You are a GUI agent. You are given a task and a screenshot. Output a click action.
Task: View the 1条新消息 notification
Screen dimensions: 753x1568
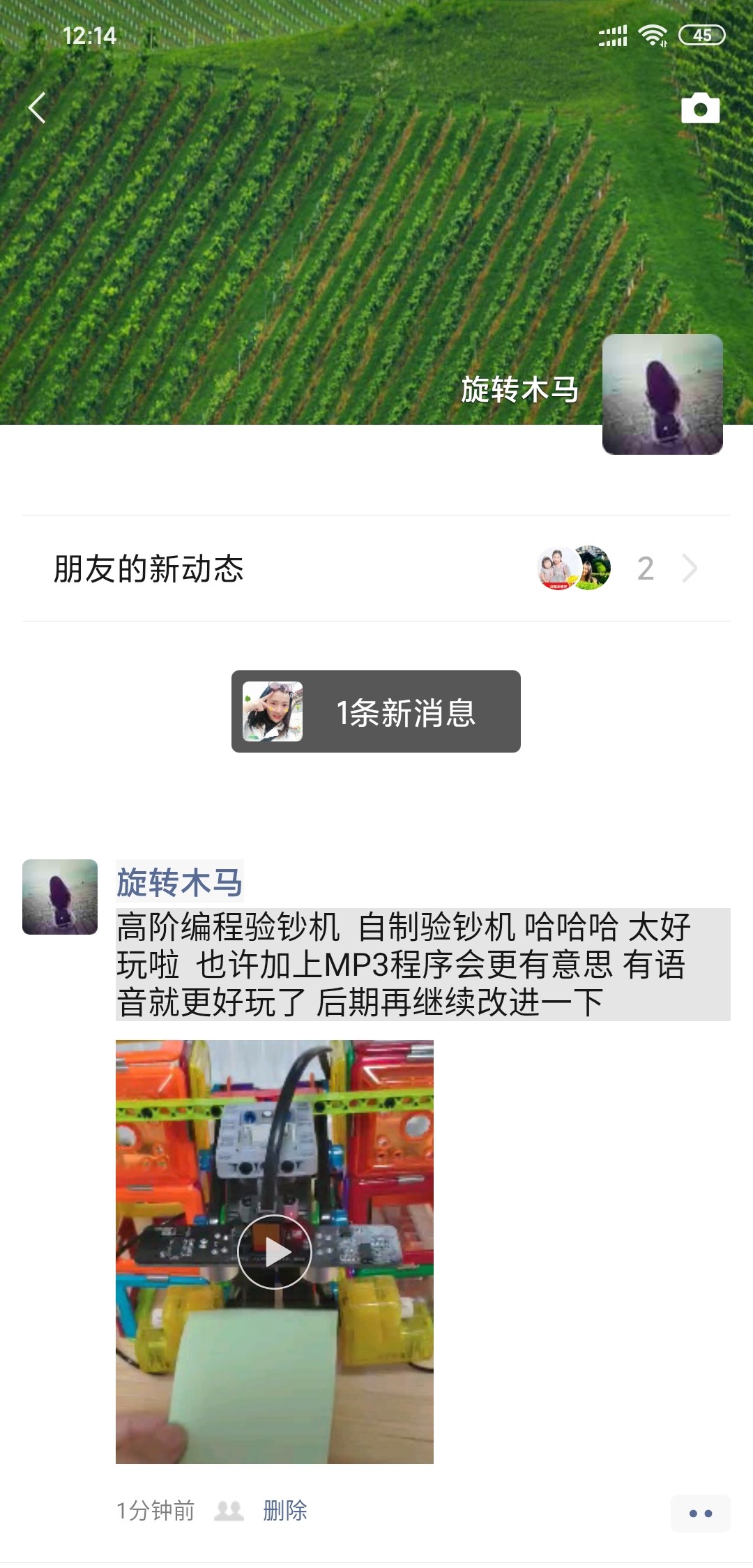[x=376, y=711]
